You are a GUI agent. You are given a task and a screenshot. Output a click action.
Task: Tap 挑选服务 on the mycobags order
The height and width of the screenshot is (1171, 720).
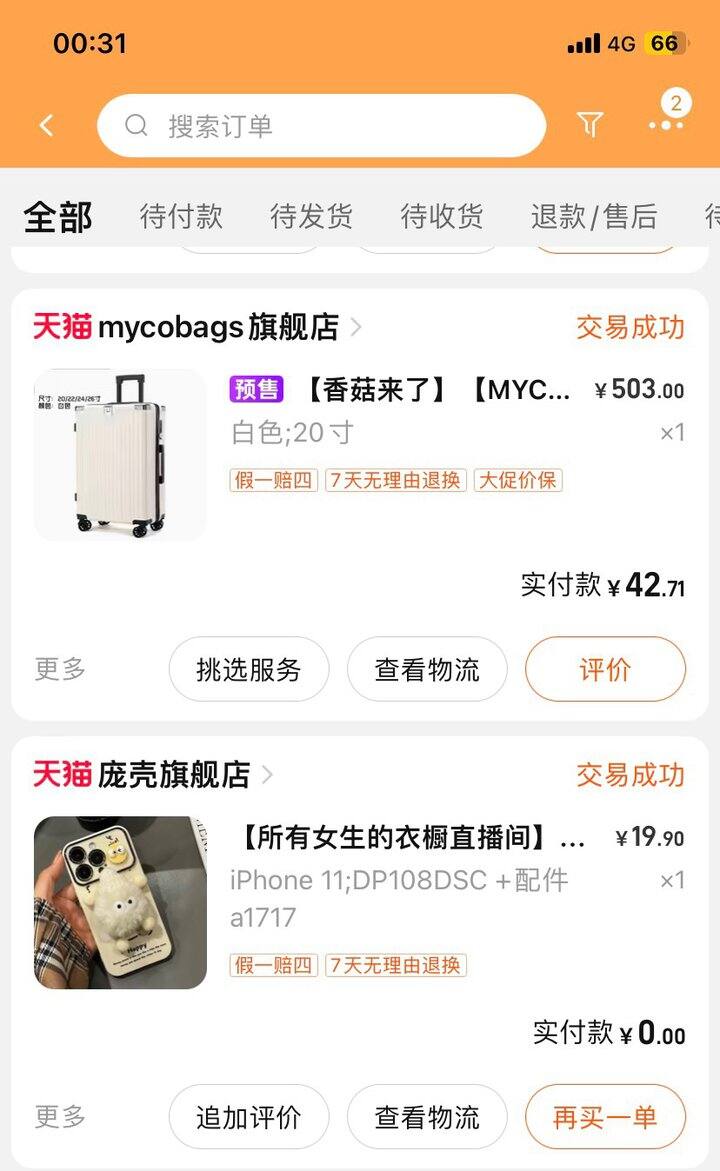click(x=249, y=669)
